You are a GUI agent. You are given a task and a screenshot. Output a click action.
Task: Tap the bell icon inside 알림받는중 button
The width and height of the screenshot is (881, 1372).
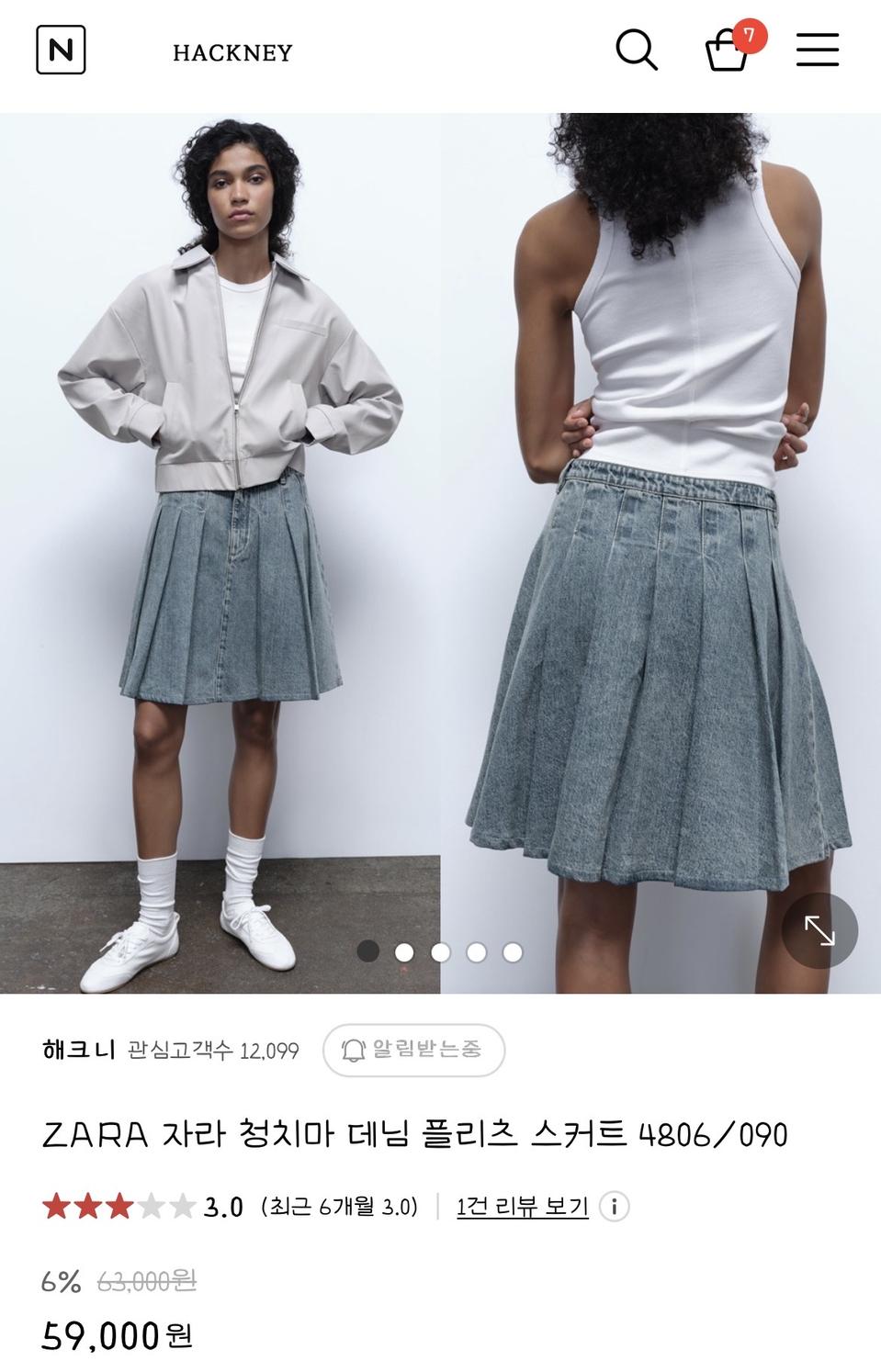coord(354,1051)
